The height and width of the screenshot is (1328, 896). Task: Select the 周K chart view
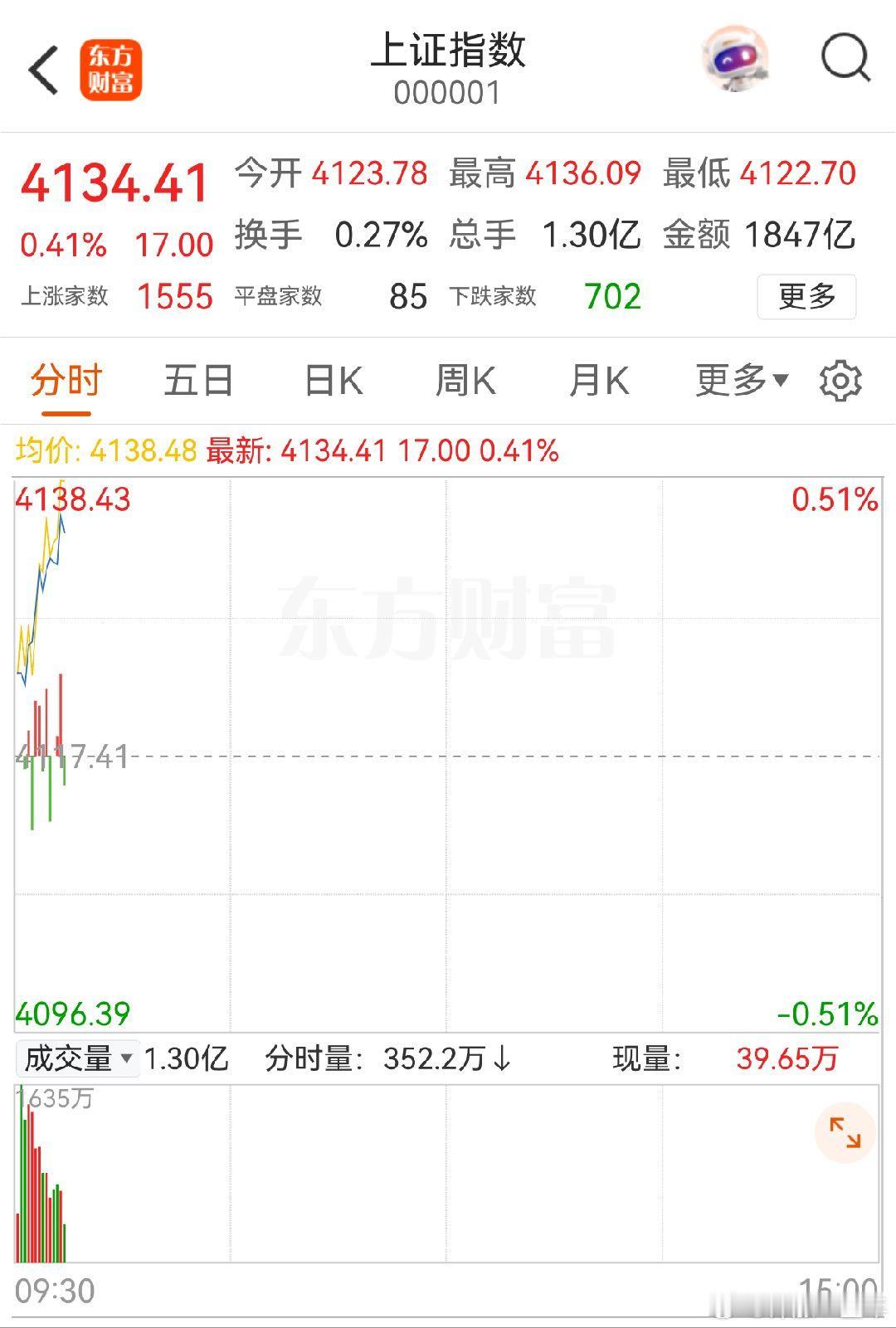pyautogui.click(x=467, y=380)
